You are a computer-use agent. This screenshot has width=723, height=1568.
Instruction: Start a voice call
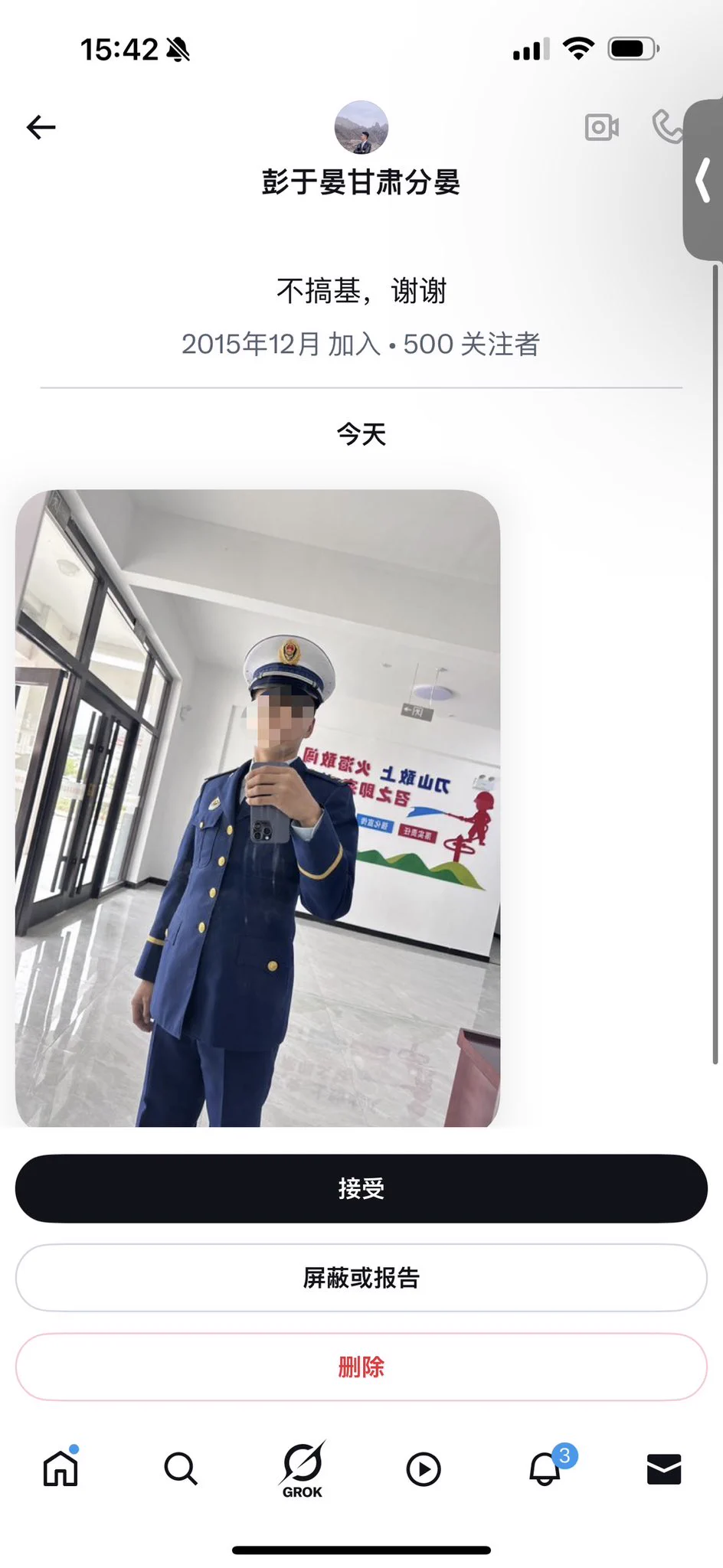pos(666,127)
